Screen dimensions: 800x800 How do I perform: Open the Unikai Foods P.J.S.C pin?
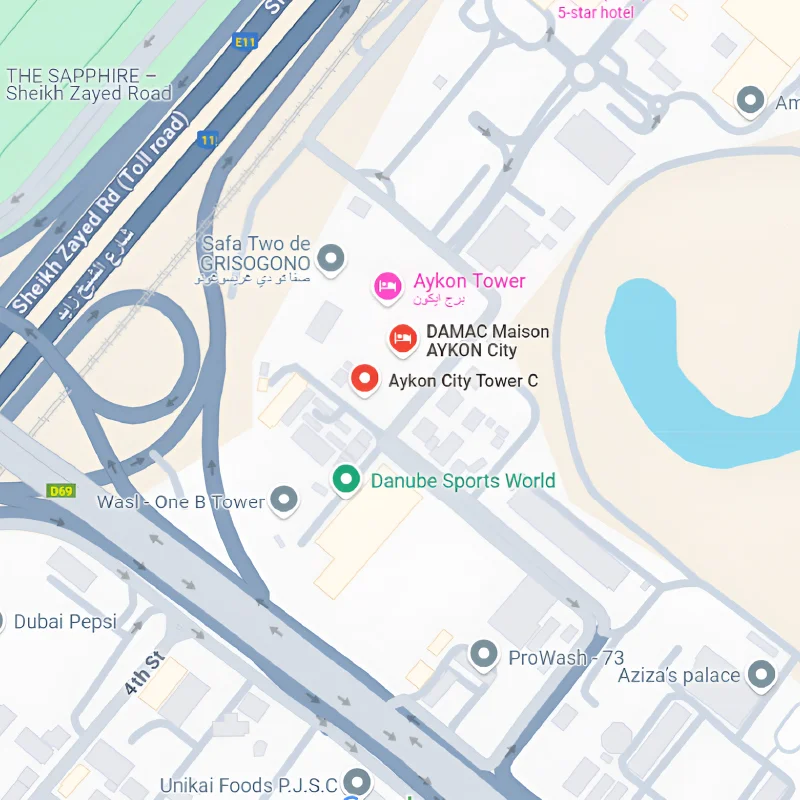tap(358, 782)
